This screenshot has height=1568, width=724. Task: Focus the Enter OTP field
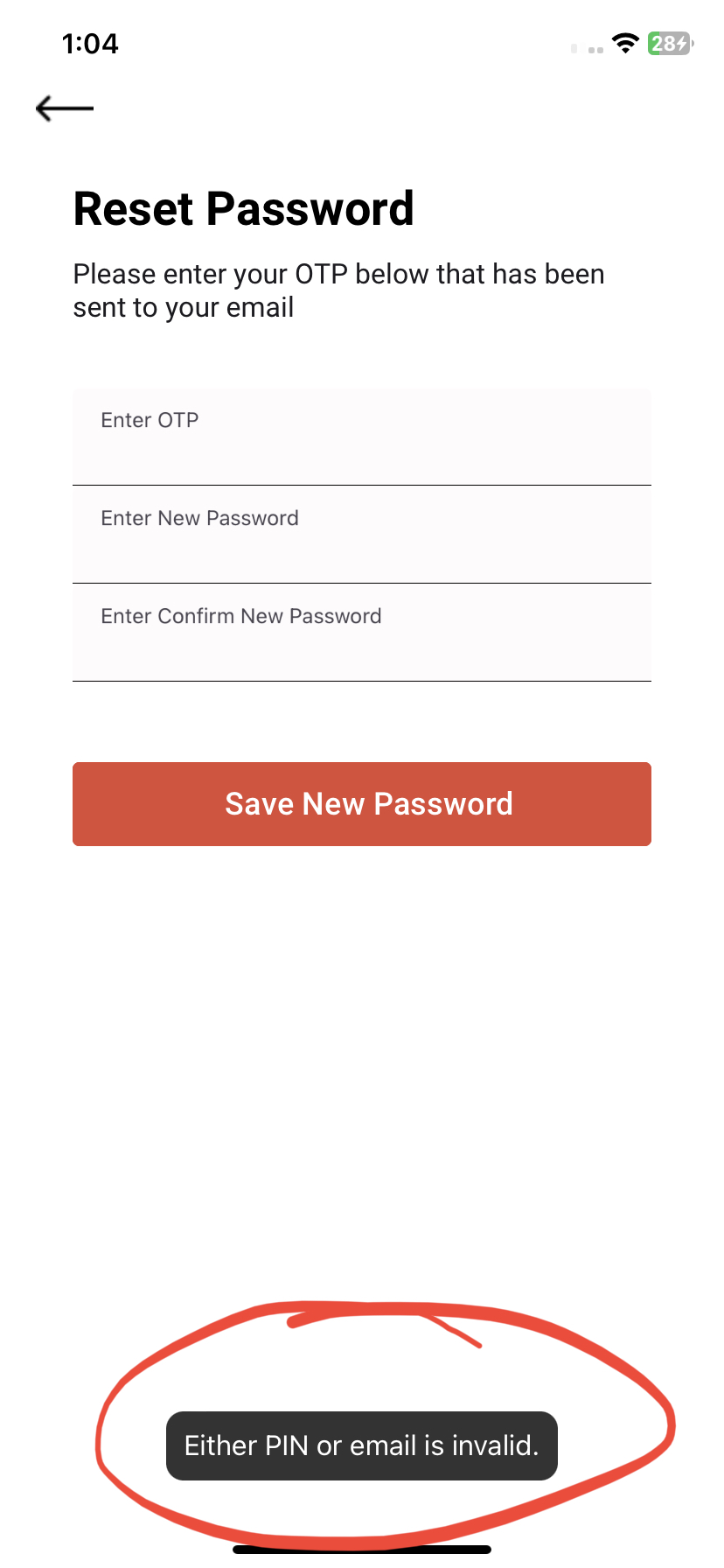(362, 437)
